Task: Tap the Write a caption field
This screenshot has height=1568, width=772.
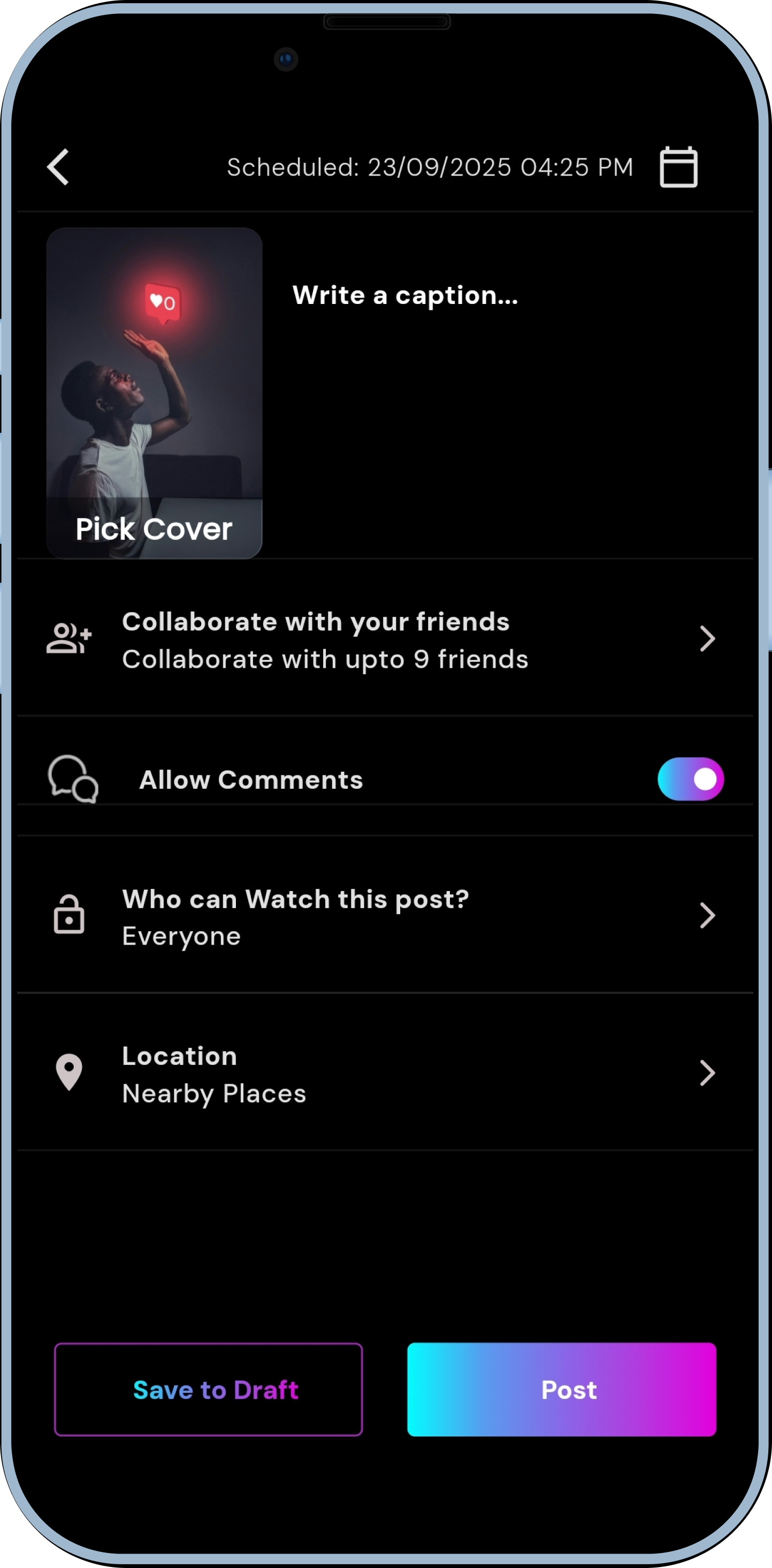Action: (x=405, y=296)
